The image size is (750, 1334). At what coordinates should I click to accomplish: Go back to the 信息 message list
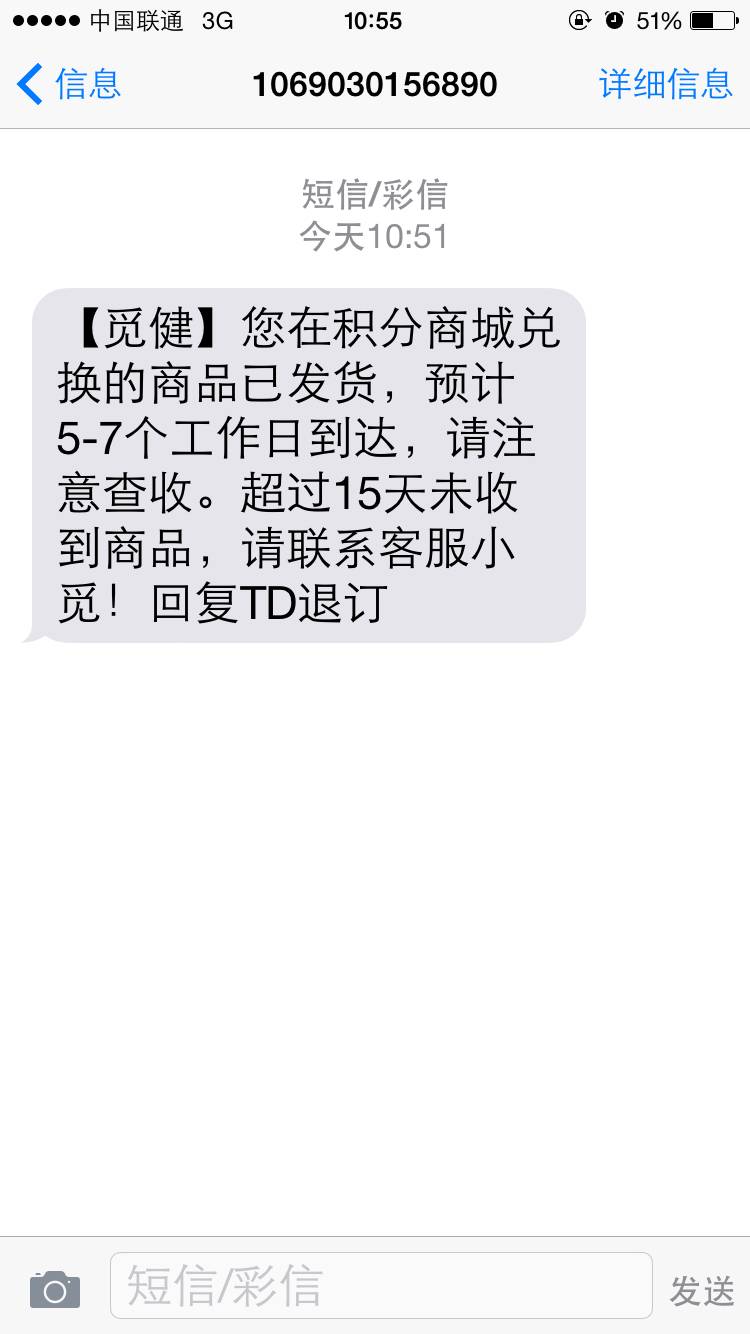[68, 84]
